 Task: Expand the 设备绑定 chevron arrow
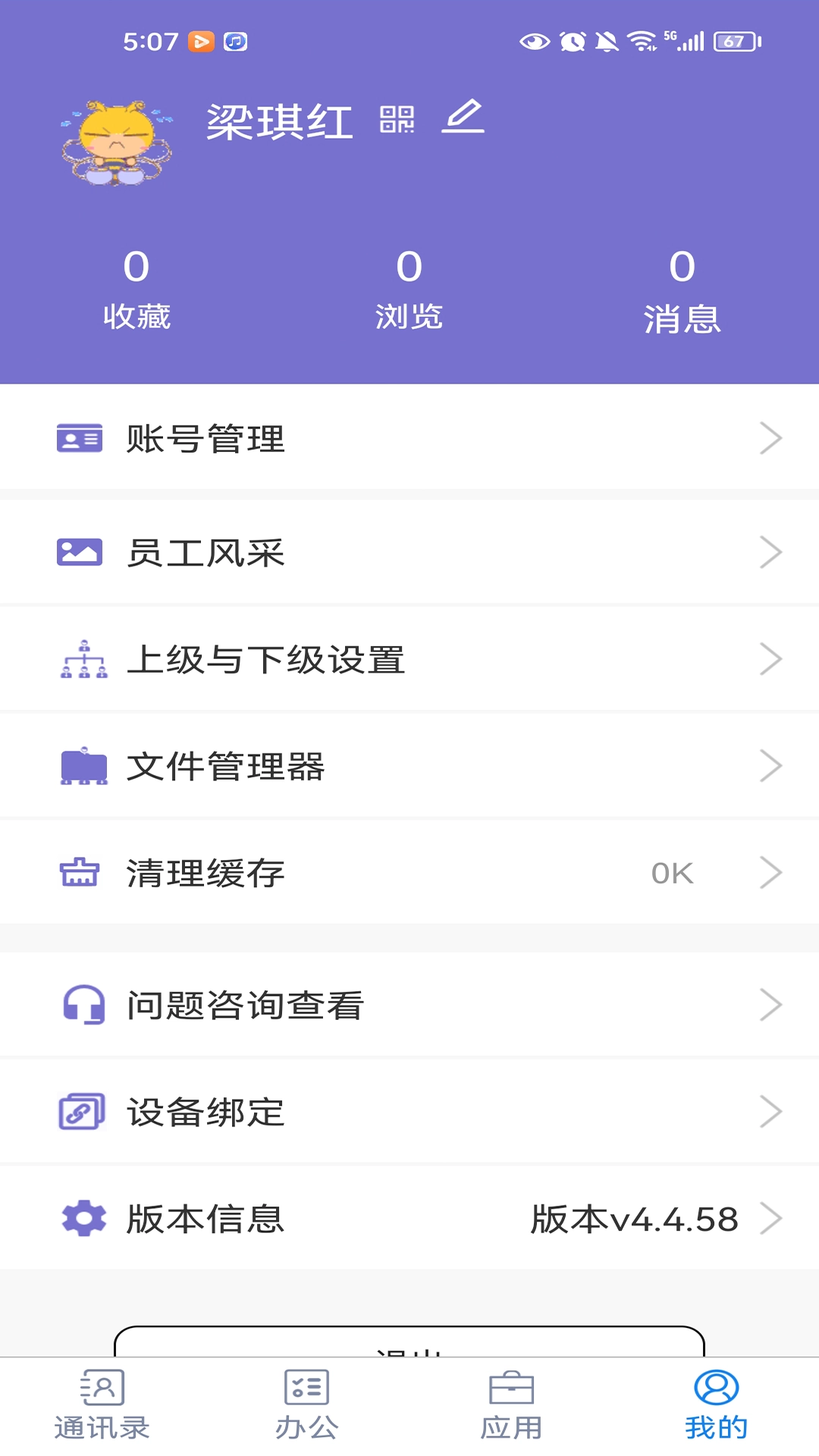[x=771, y=1111]
